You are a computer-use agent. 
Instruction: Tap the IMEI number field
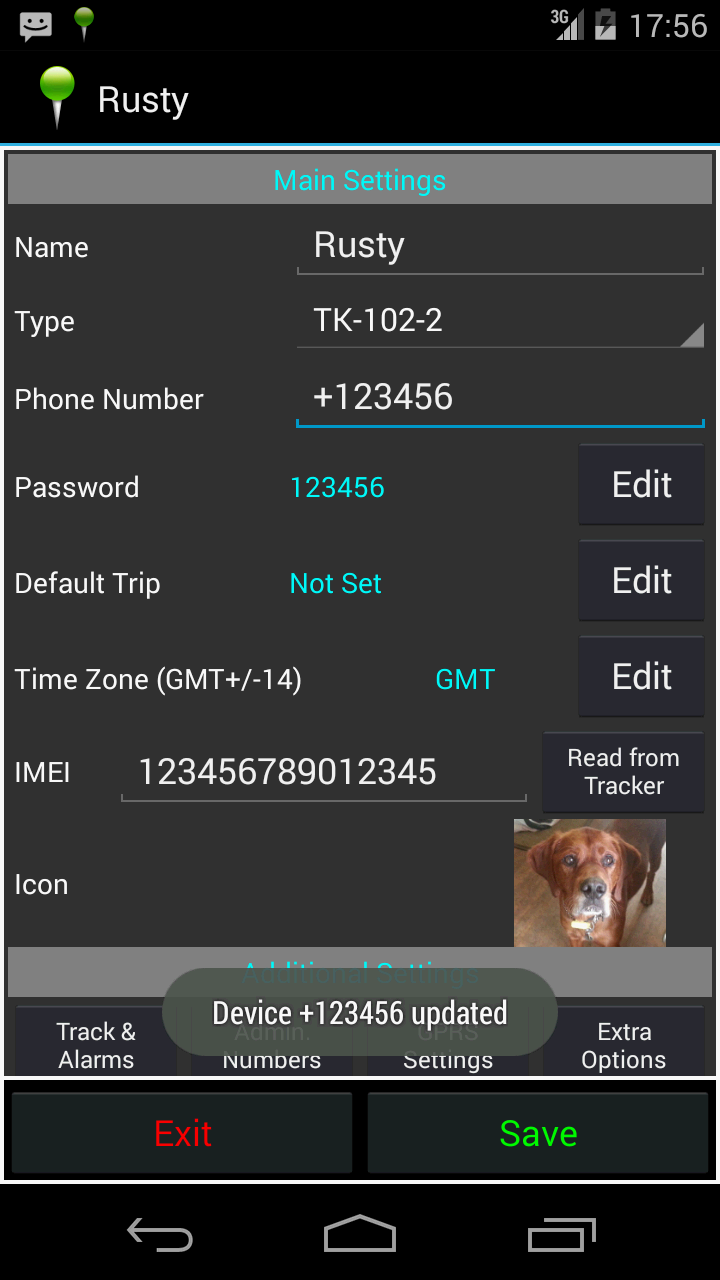[323, 772]
